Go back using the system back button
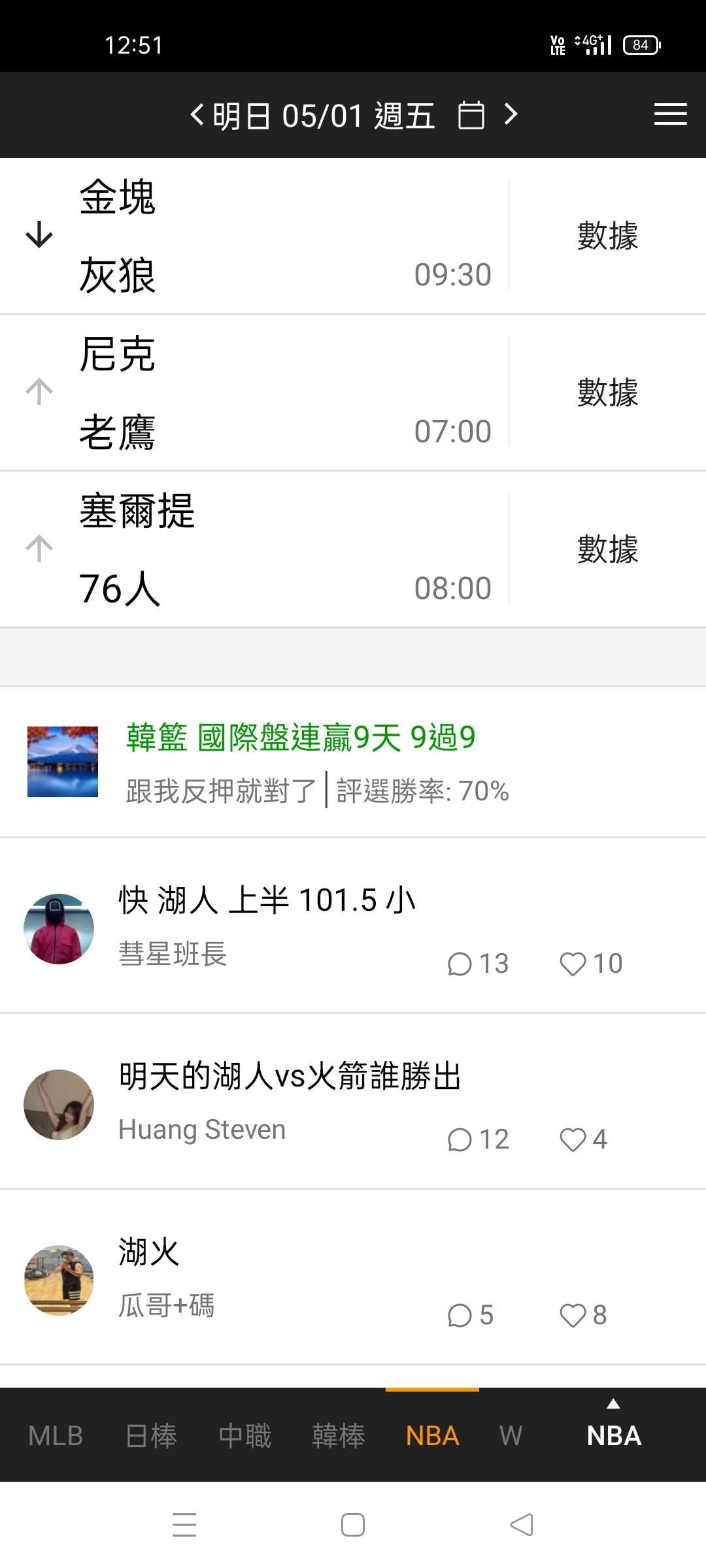This screenshot has height=1568, width=706. point(522,1525)
